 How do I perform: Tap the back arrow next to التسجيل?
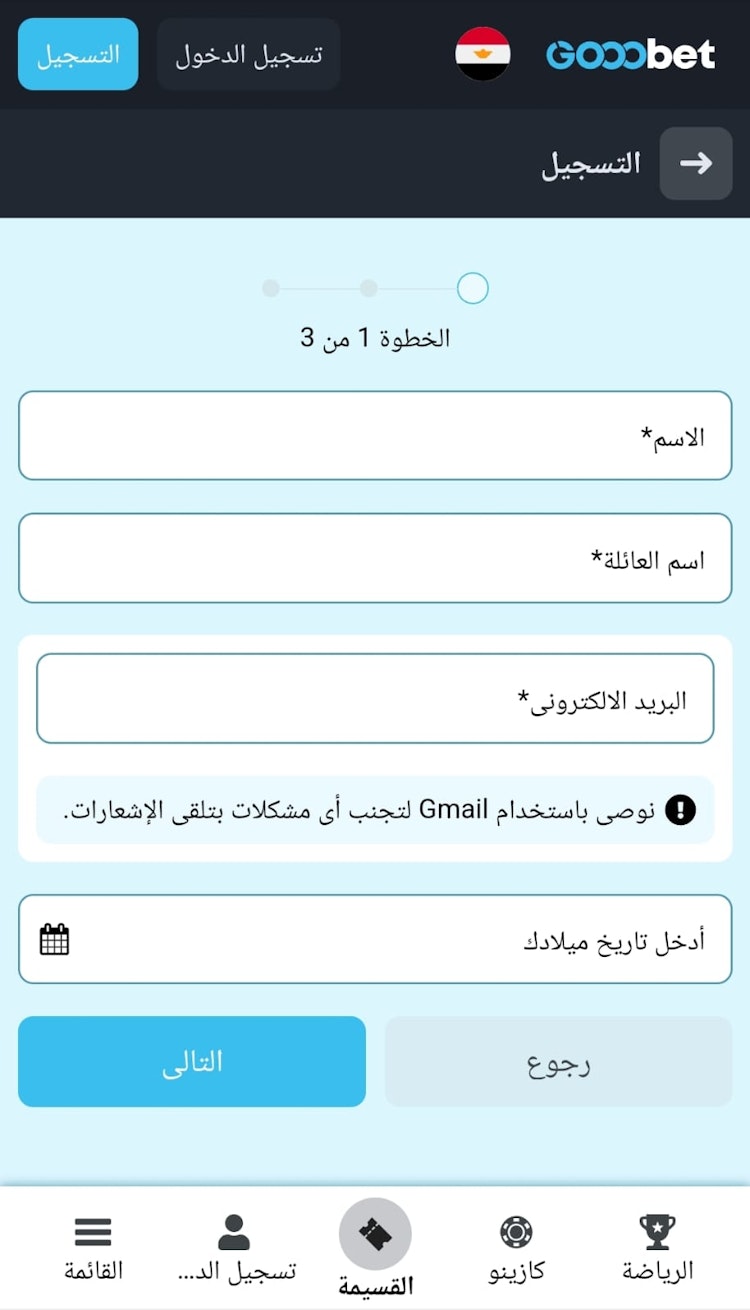click(696, 163)
